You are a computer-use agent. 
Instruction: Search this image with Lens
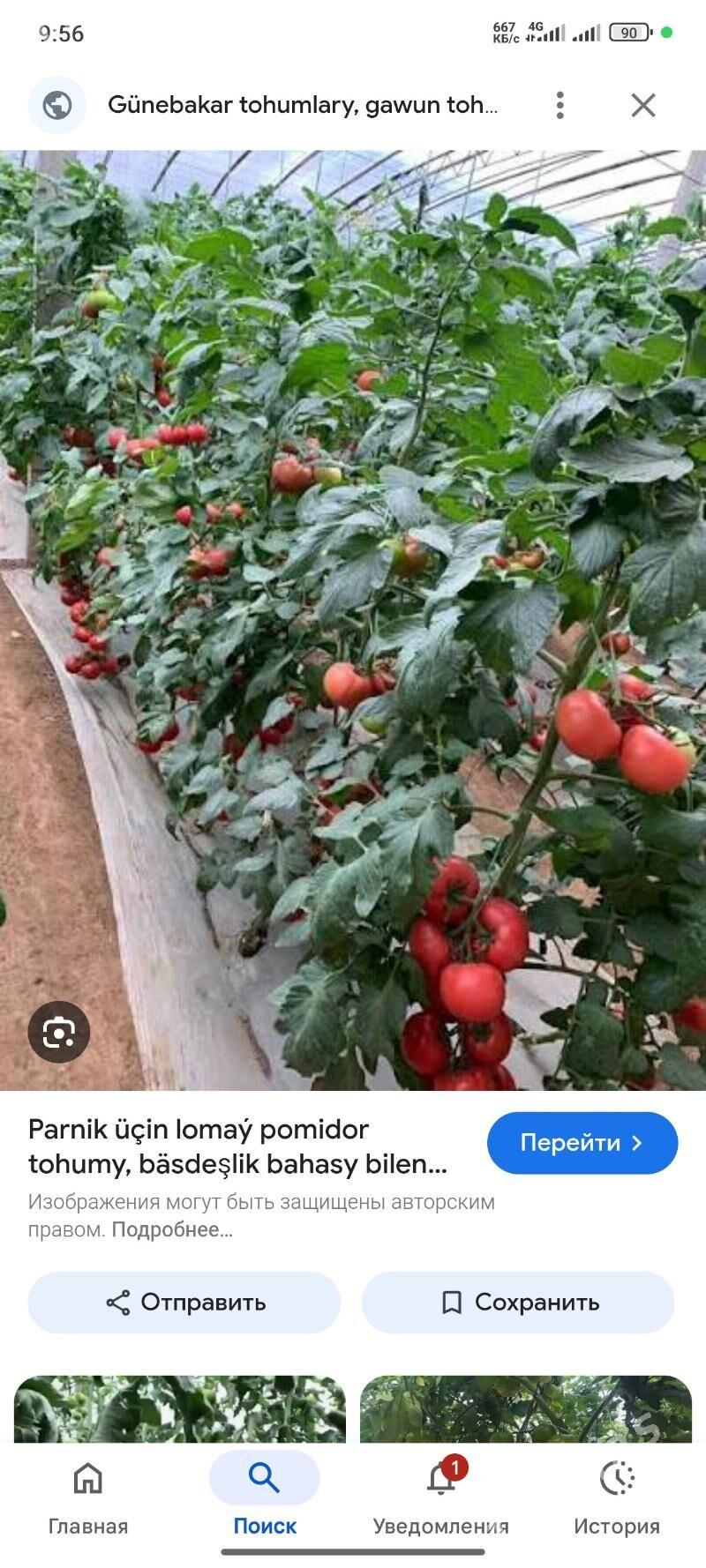tap(59, 1031)
